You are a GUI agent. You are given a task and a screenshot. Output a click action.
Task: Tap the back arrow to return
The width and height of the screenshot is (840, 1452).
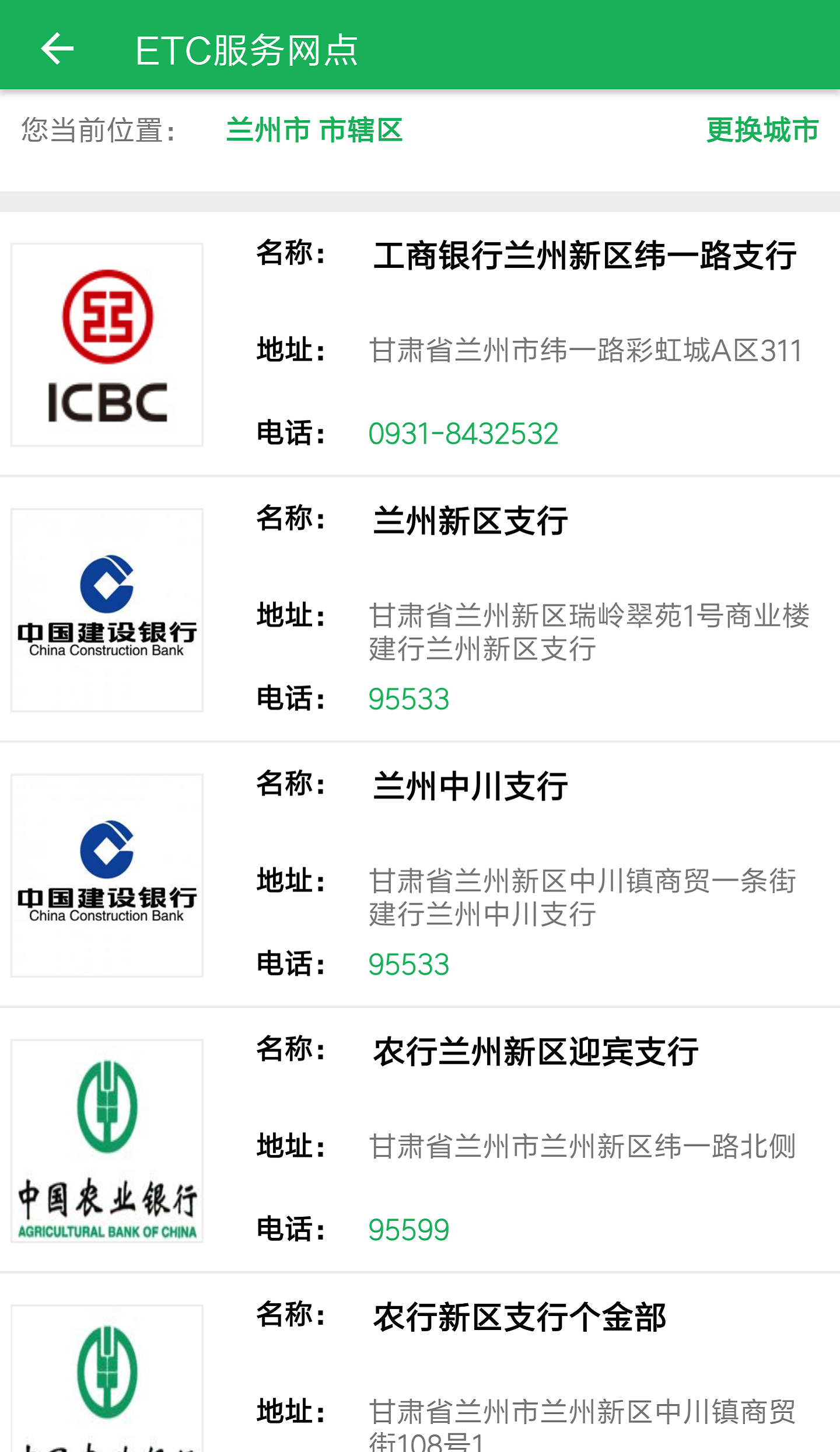[57, 50]
